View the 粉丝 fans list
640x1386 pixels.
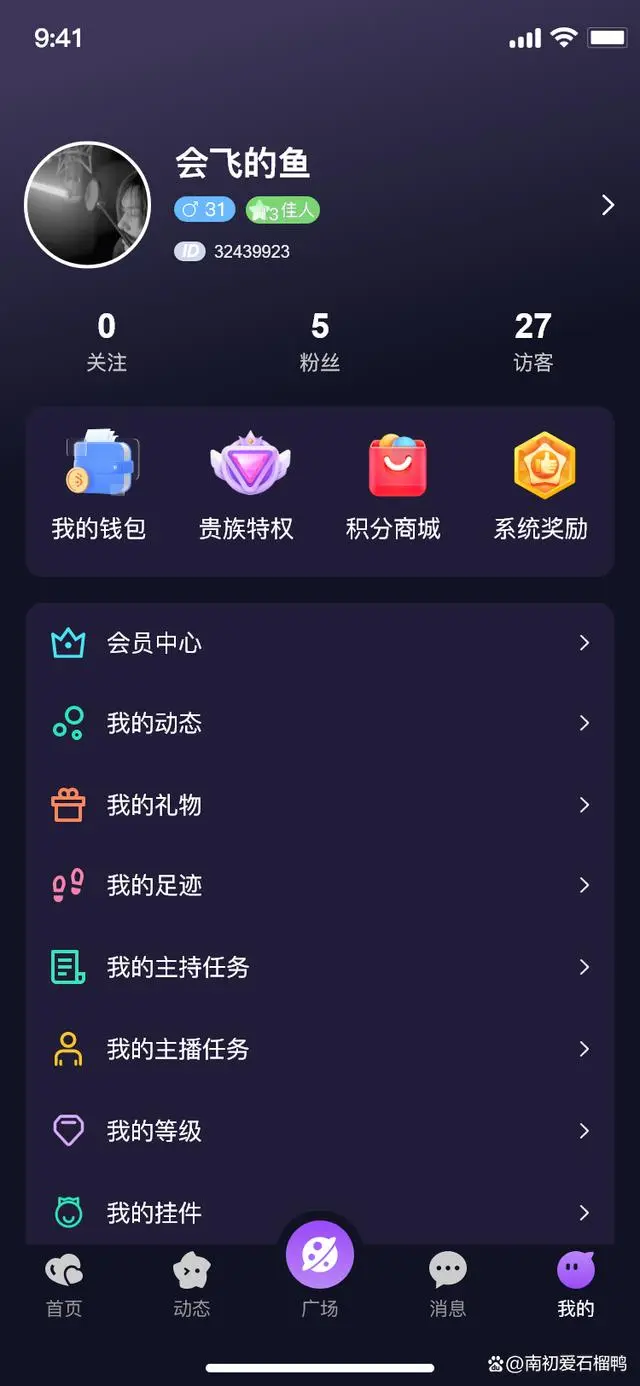(320, 341)
